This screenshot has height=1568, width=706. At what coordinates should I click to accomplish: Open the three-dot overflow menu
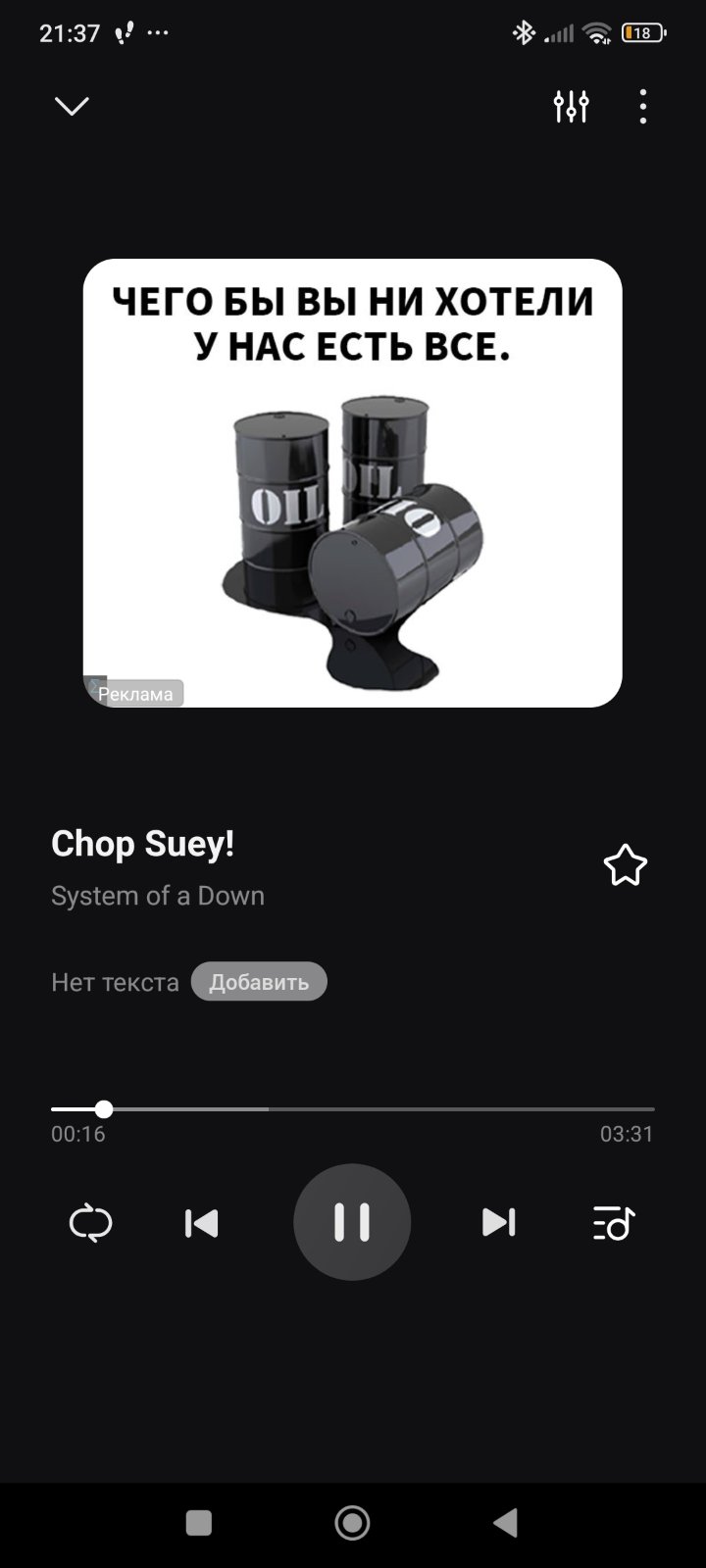(x=643, y=106)
